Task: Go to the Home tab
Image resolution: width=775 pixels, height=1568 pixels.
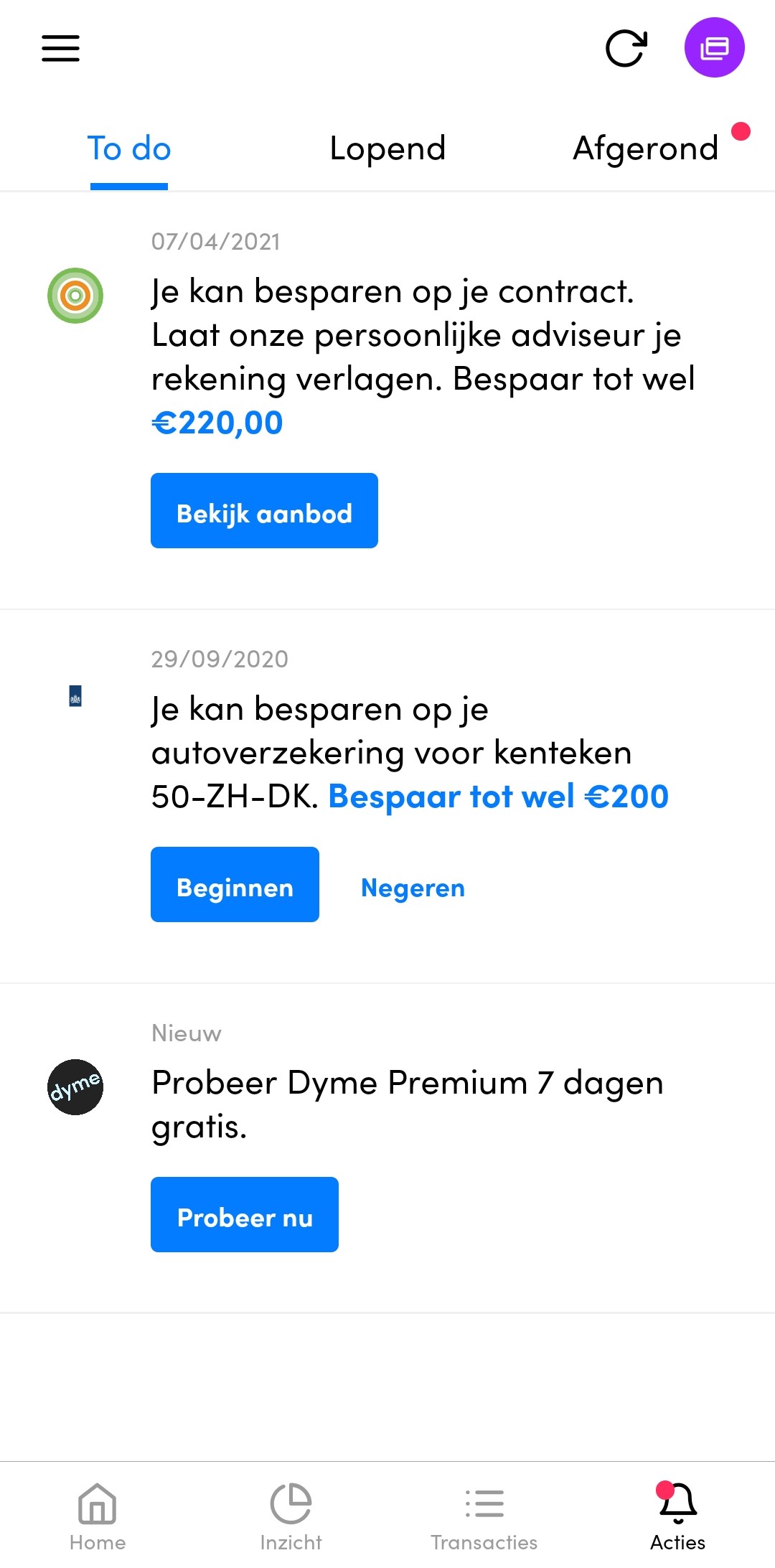Action: [x=98, y=1516]
